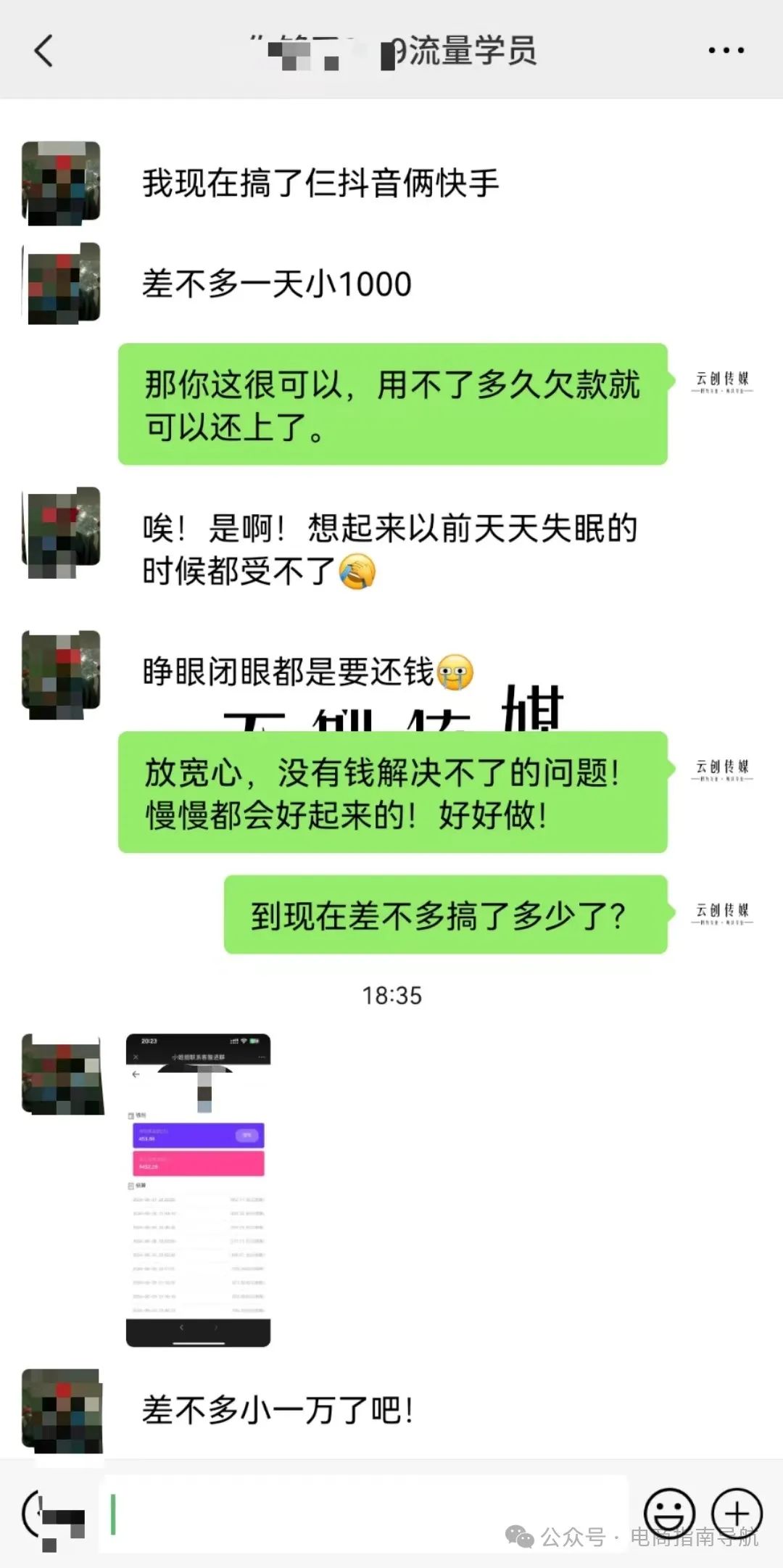Tap the crying emoji in '睁眼闭眼' message

click(457, 673)
